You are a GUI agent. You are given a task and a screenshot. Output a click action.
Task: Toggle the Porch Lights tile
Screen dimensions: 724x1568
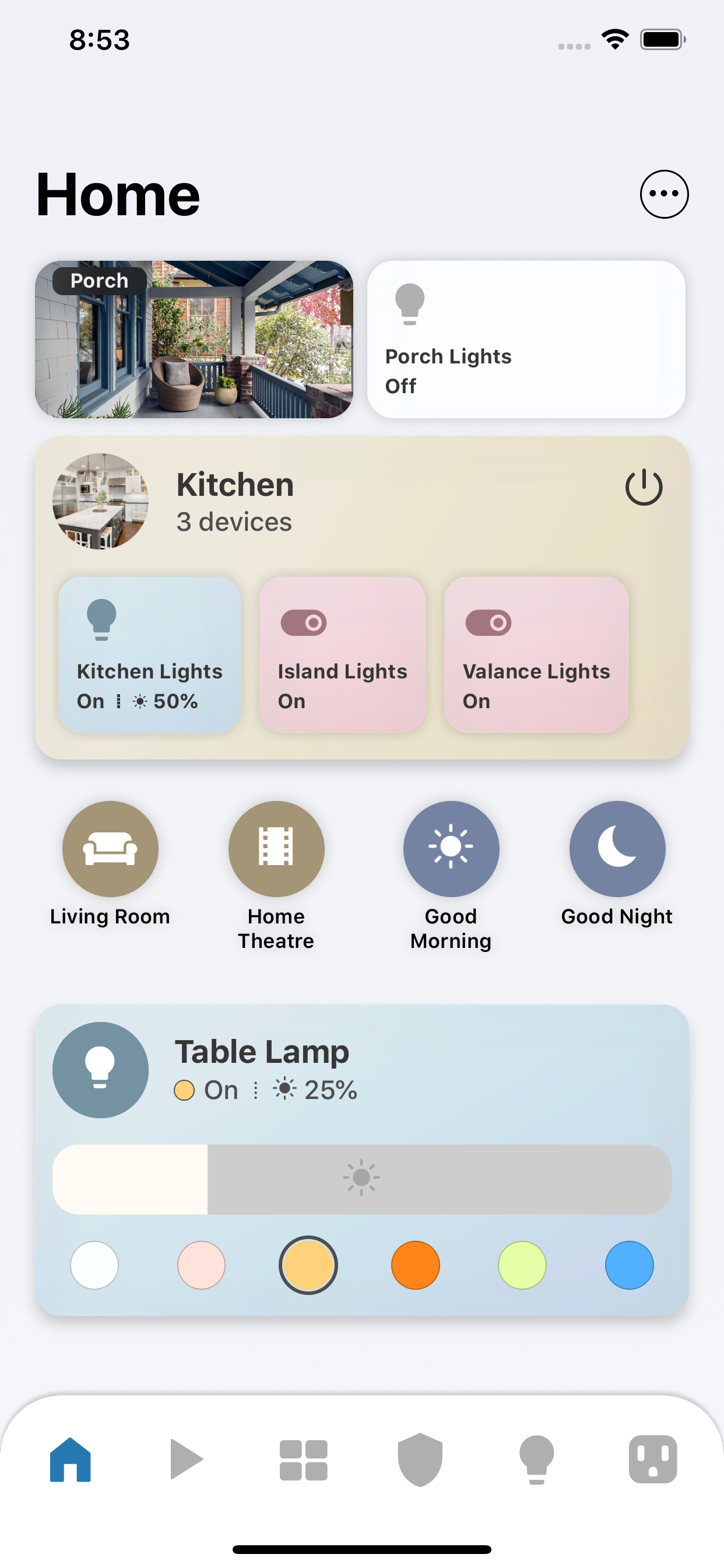coord(526,339)
